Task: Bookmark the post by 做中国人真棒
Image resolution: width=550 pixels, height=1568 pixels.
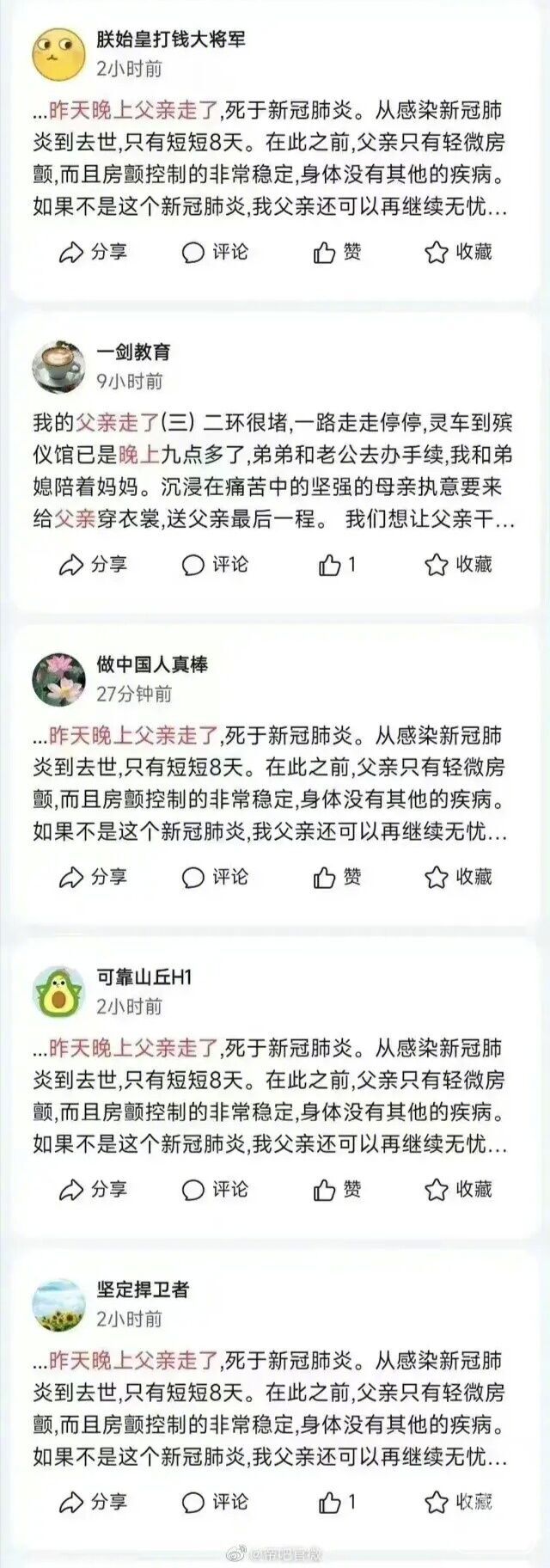Action: point(458,877)
